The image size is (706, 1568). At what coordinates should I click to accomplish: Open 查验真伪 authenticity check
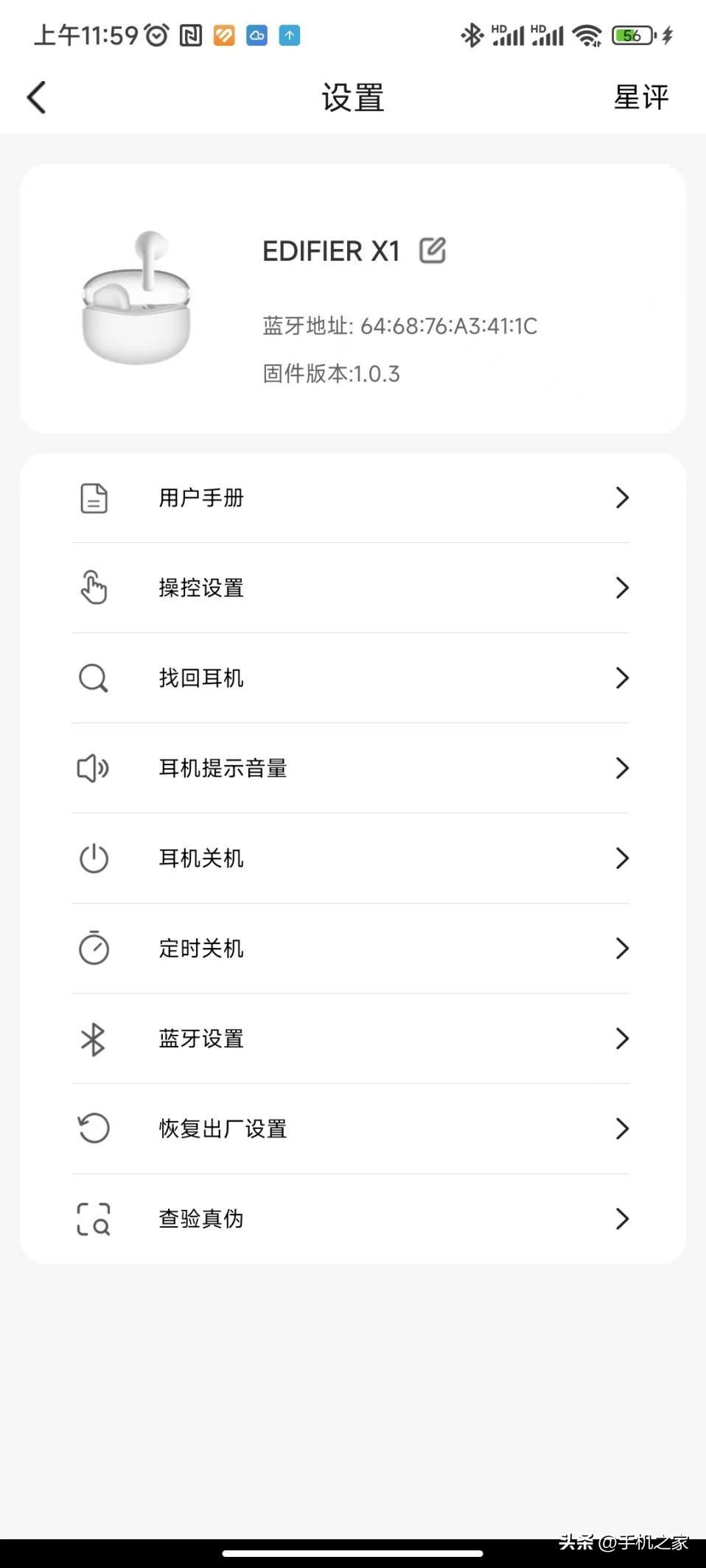[353, 1219]
